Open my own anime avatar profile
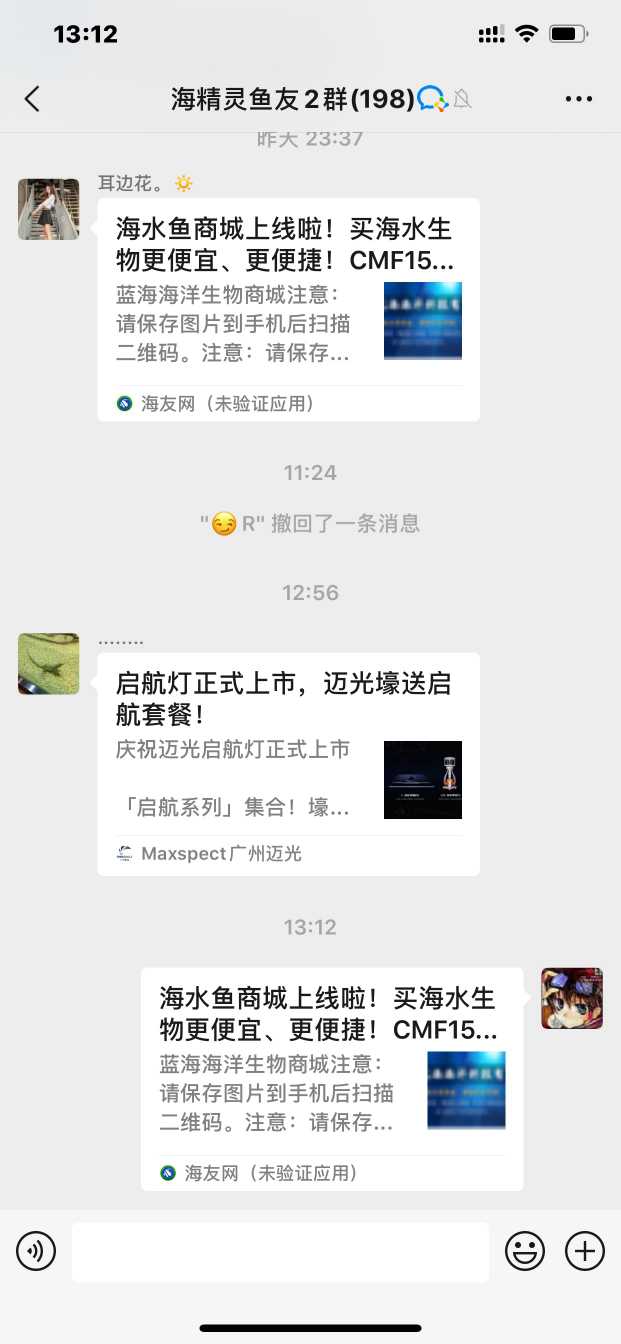621x1344 pixels. coord(572,998)
